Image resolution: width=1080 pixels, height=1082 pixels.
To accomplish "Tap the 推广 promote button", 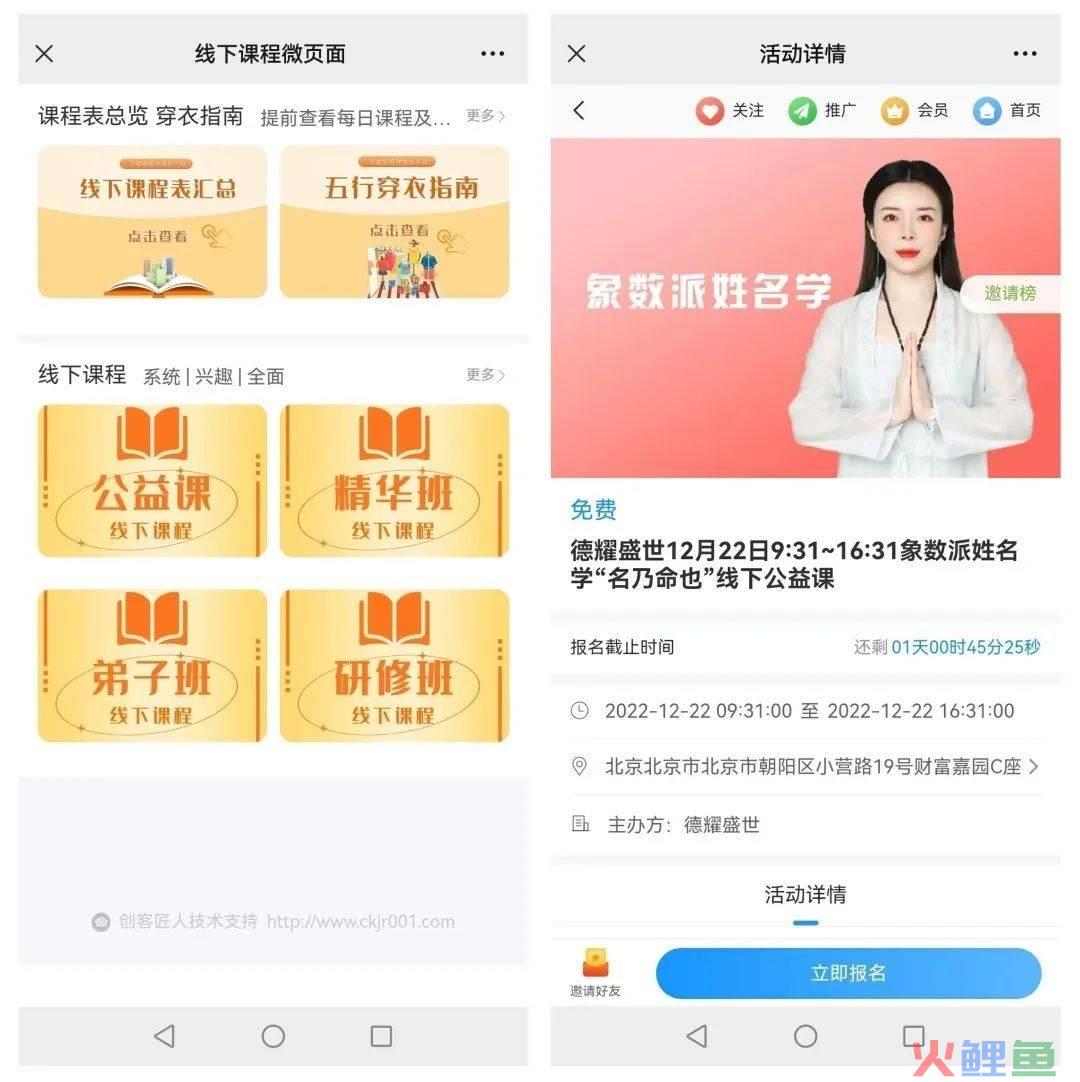I will click(822, 111).
